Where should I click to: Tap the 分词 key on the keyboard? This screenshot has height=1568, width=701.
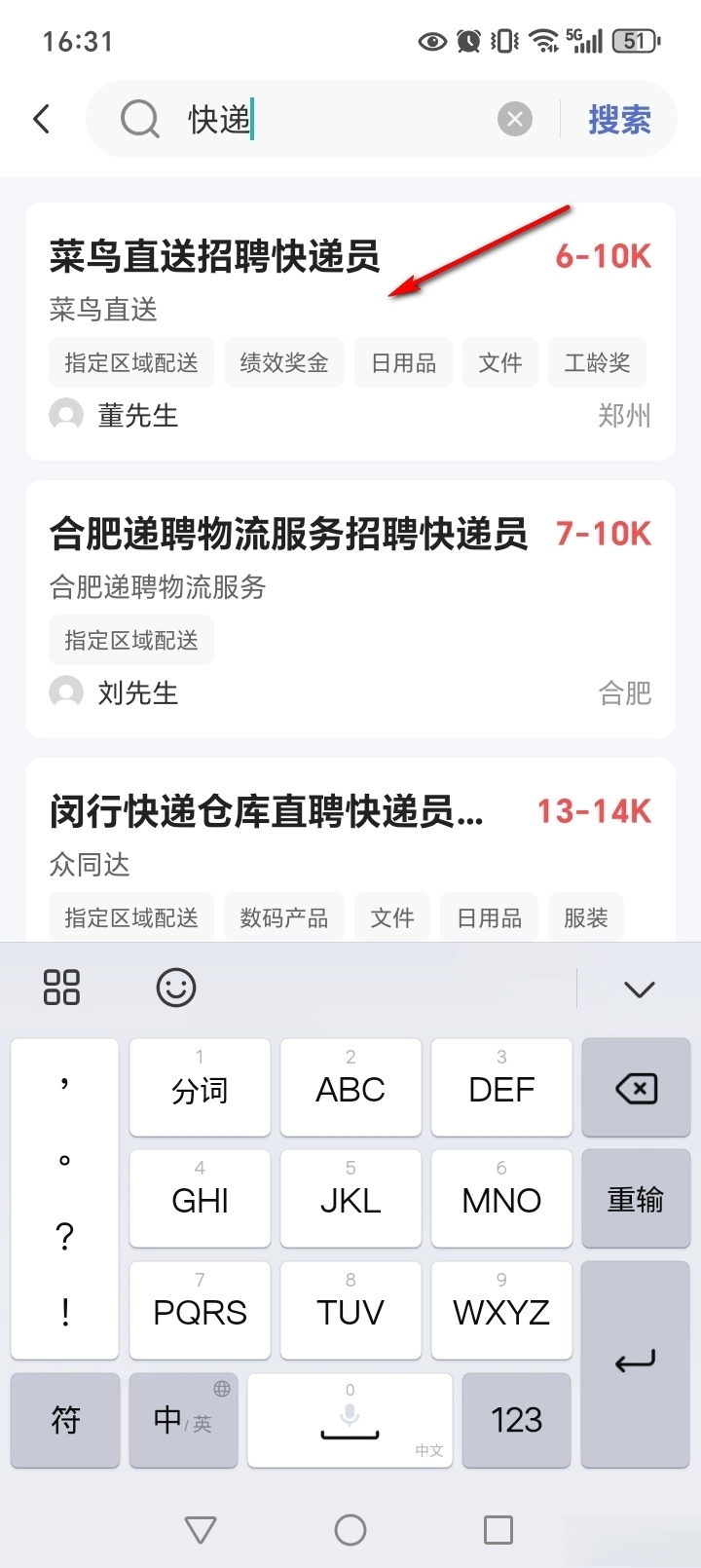(200, 1088)
